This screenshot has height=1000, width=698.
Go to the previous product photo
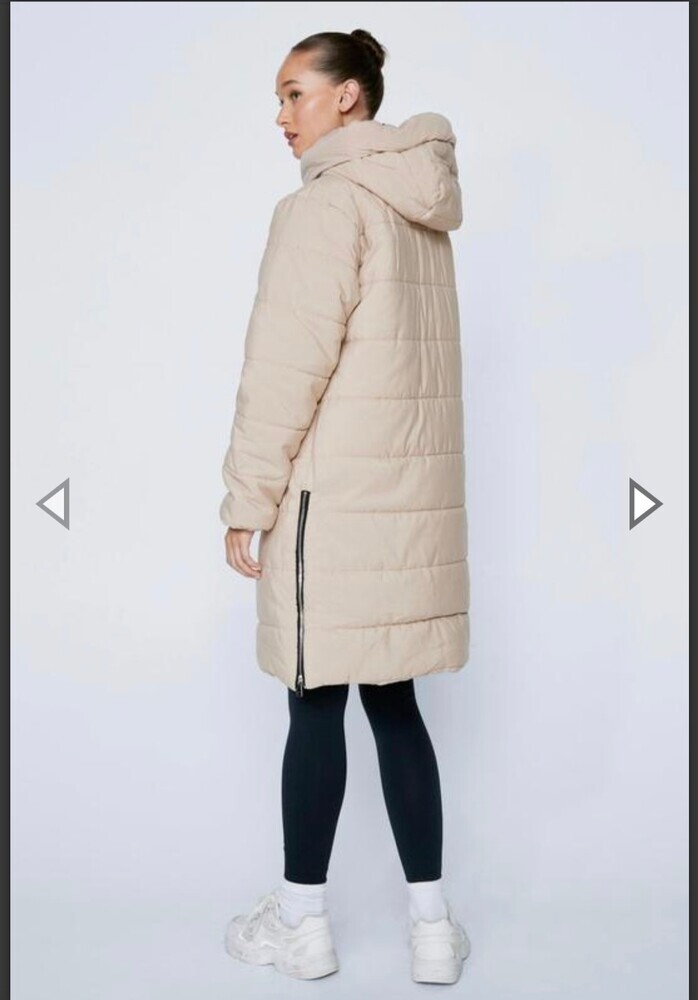point(54,503)
